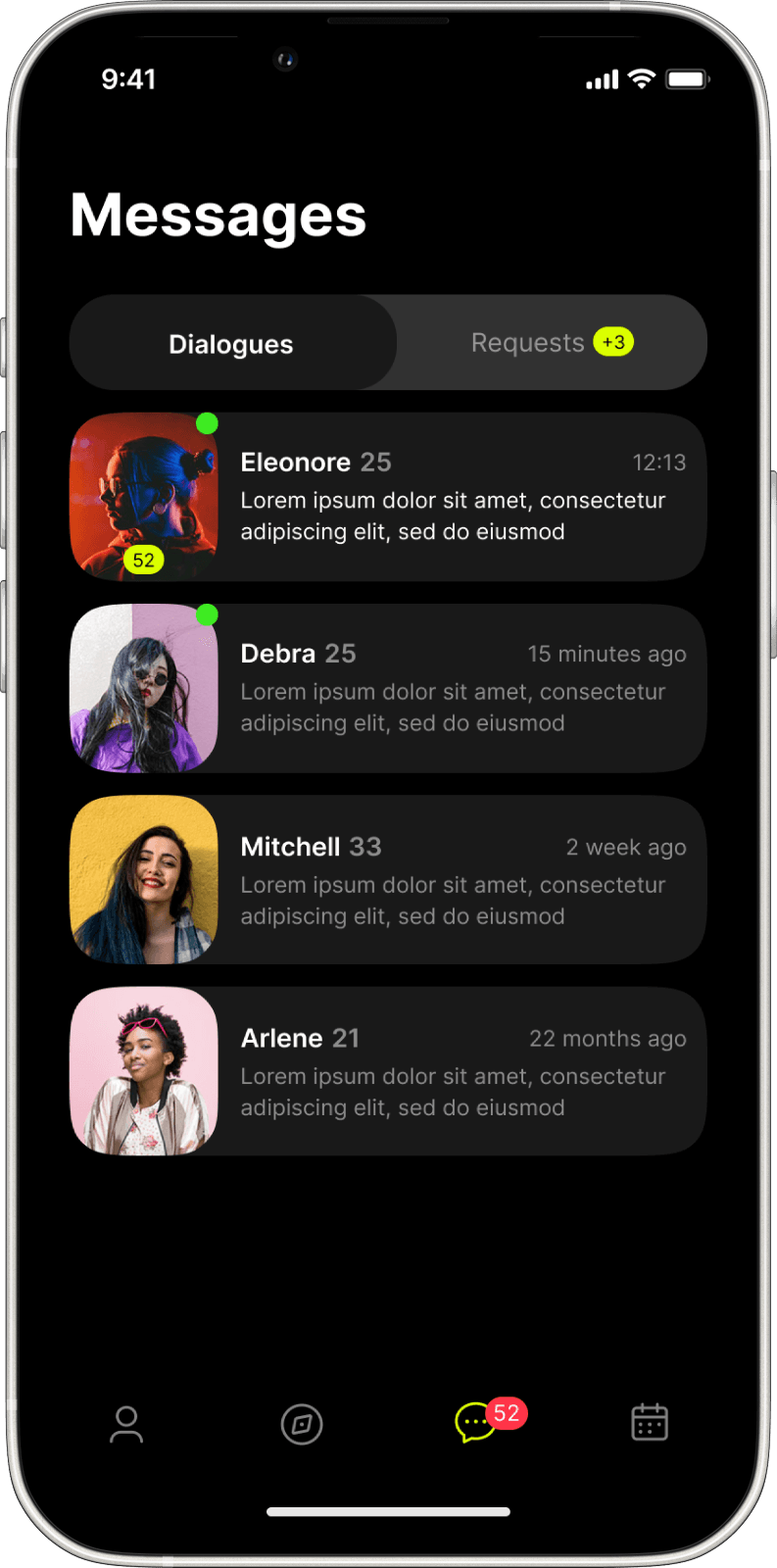Open the conversation with Debra
The image size is (777, 1568).
click(388, 689)
